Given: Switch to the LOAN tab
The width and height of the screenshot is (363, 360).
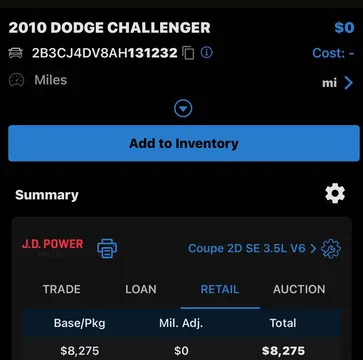Looking at the screenshot, I should pyautogui.click(x=141, y=289).
